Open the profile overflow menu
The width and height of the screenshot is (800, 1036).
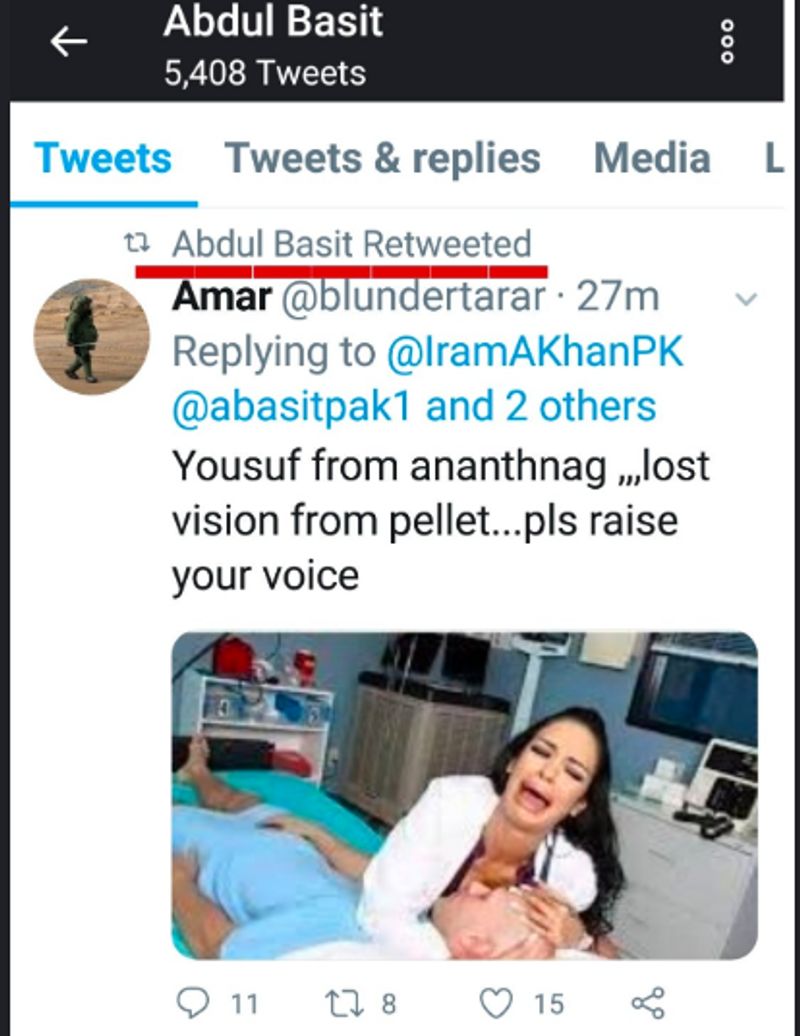[x=727, y=42]
